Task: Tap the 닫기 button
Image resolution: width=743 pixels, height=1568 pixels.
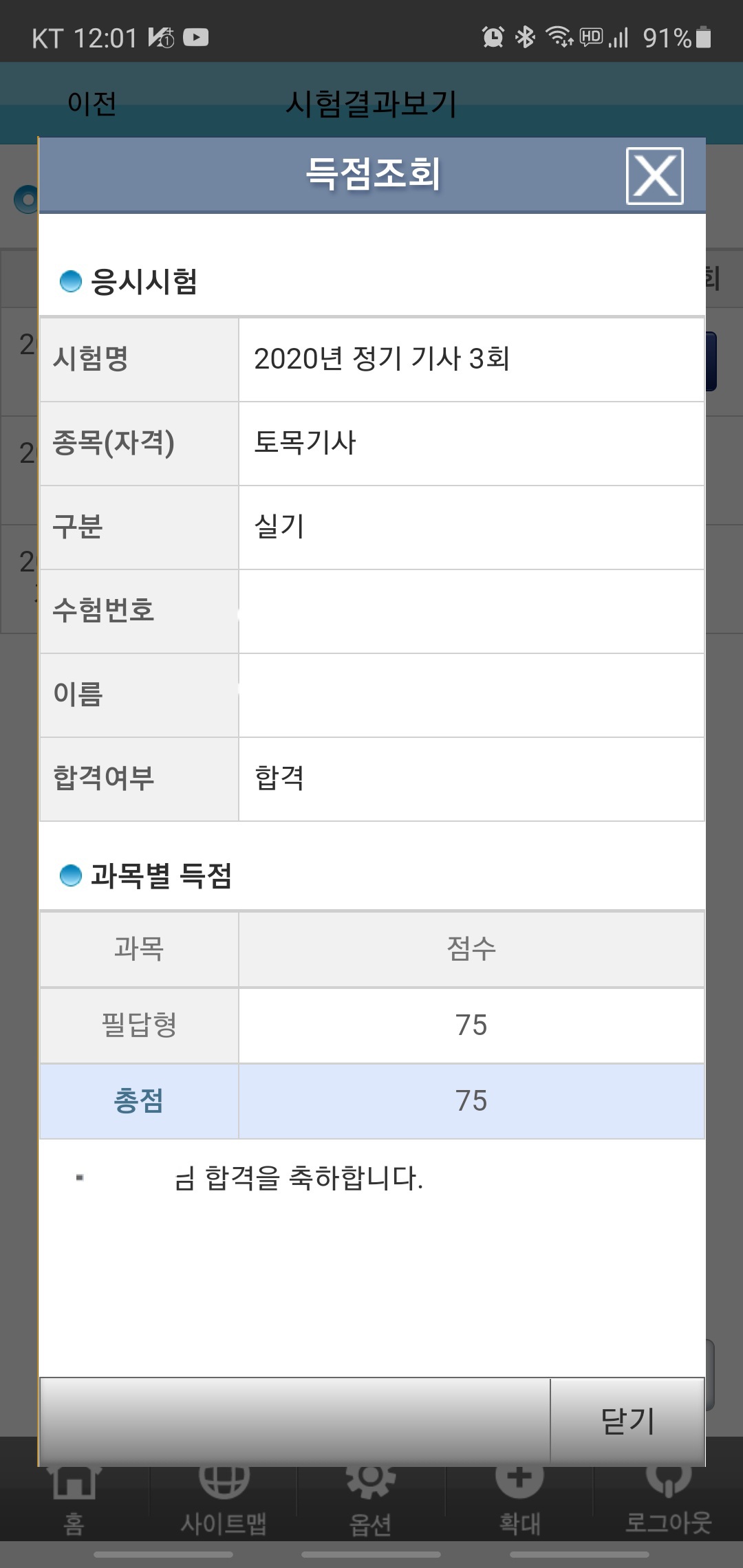Action: [x=627, y=1421]
